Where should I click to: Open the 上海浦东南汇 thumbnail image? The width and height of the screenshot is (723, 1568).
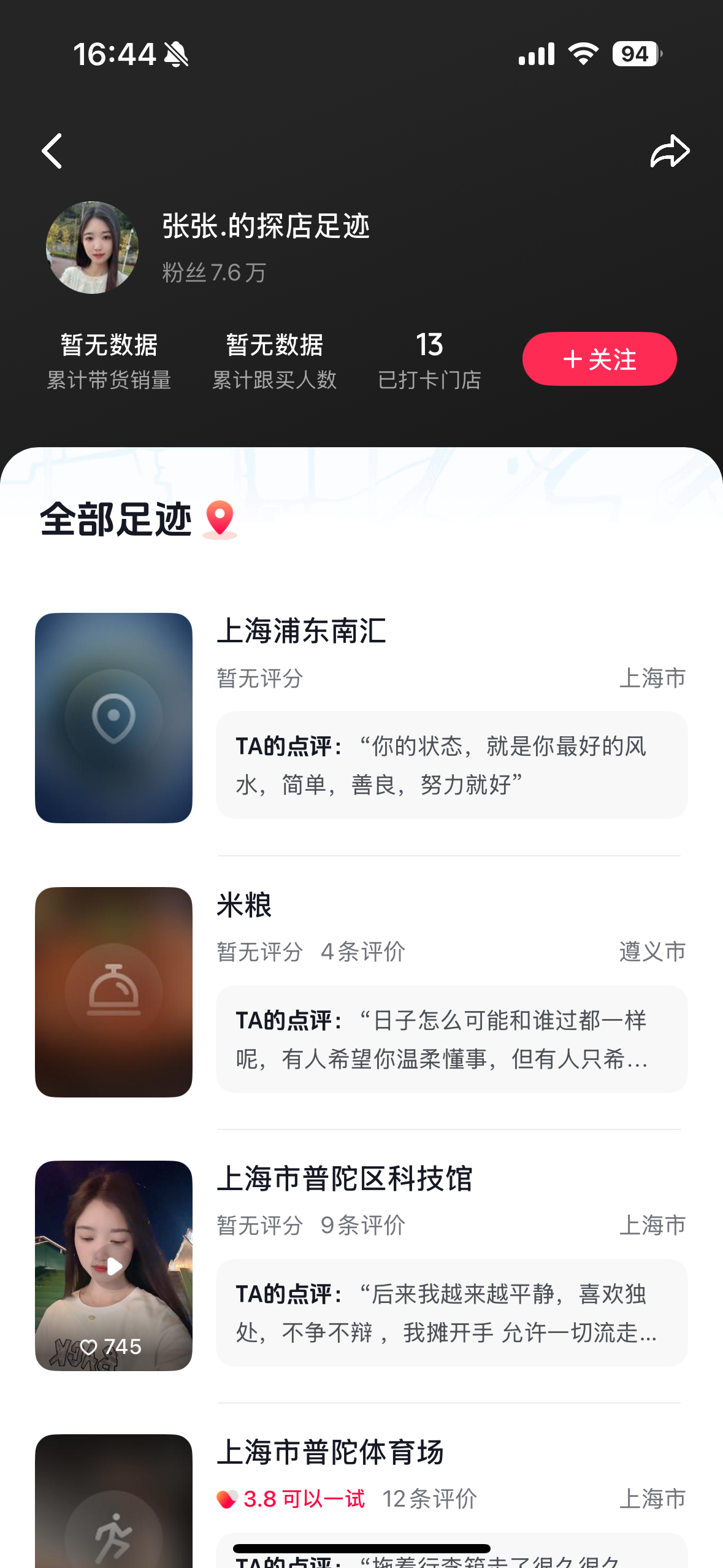tap(114, 718)
